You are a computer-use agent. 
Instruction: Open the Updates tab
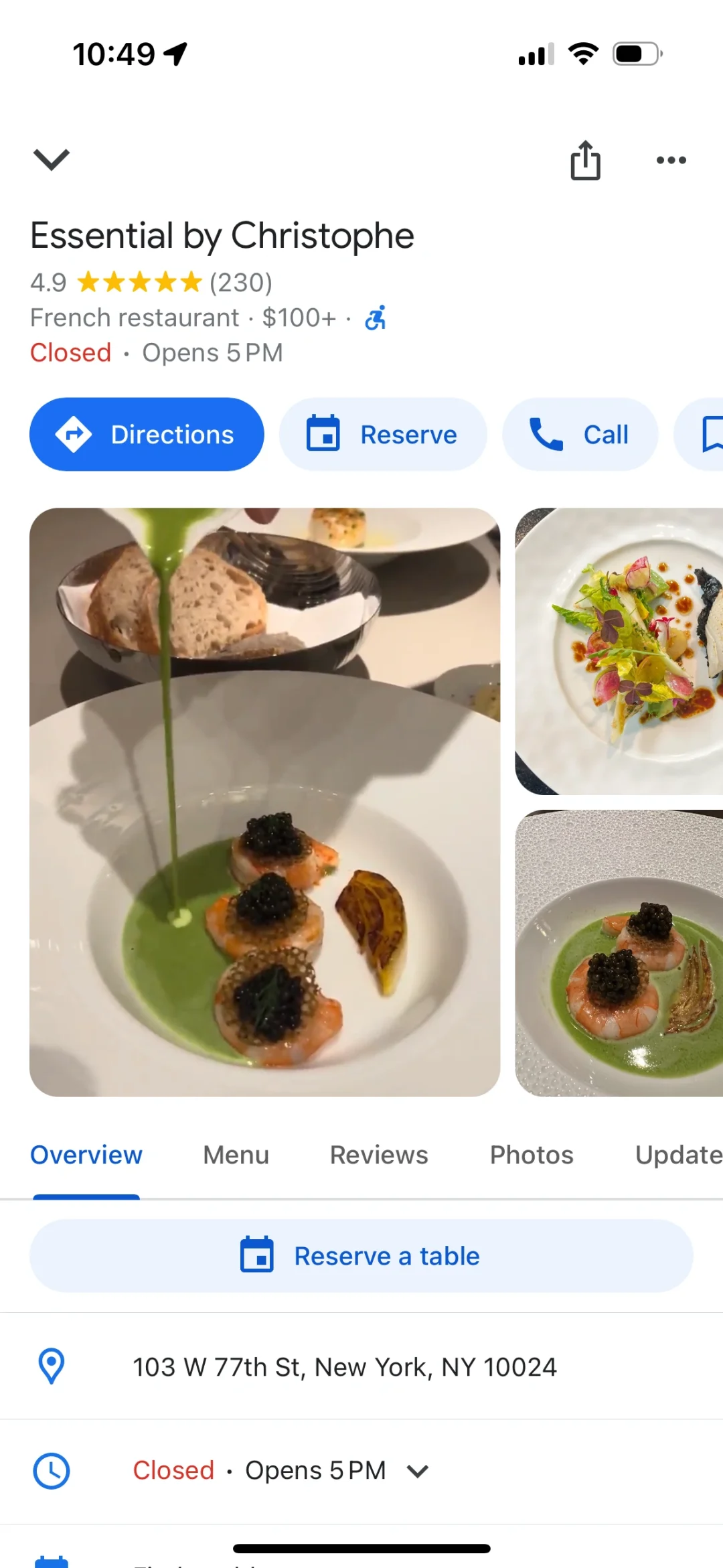[677, 1155]
